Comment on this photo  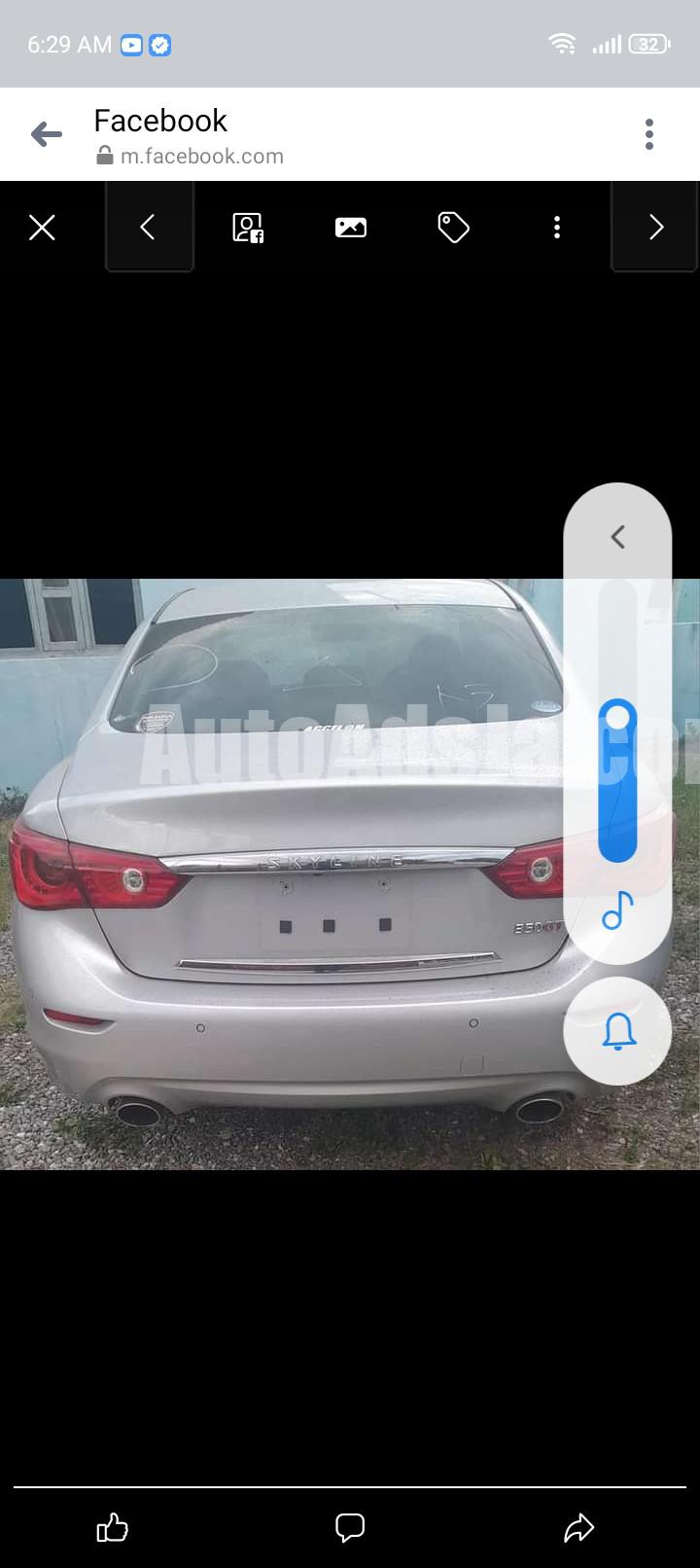[350, 1528]
